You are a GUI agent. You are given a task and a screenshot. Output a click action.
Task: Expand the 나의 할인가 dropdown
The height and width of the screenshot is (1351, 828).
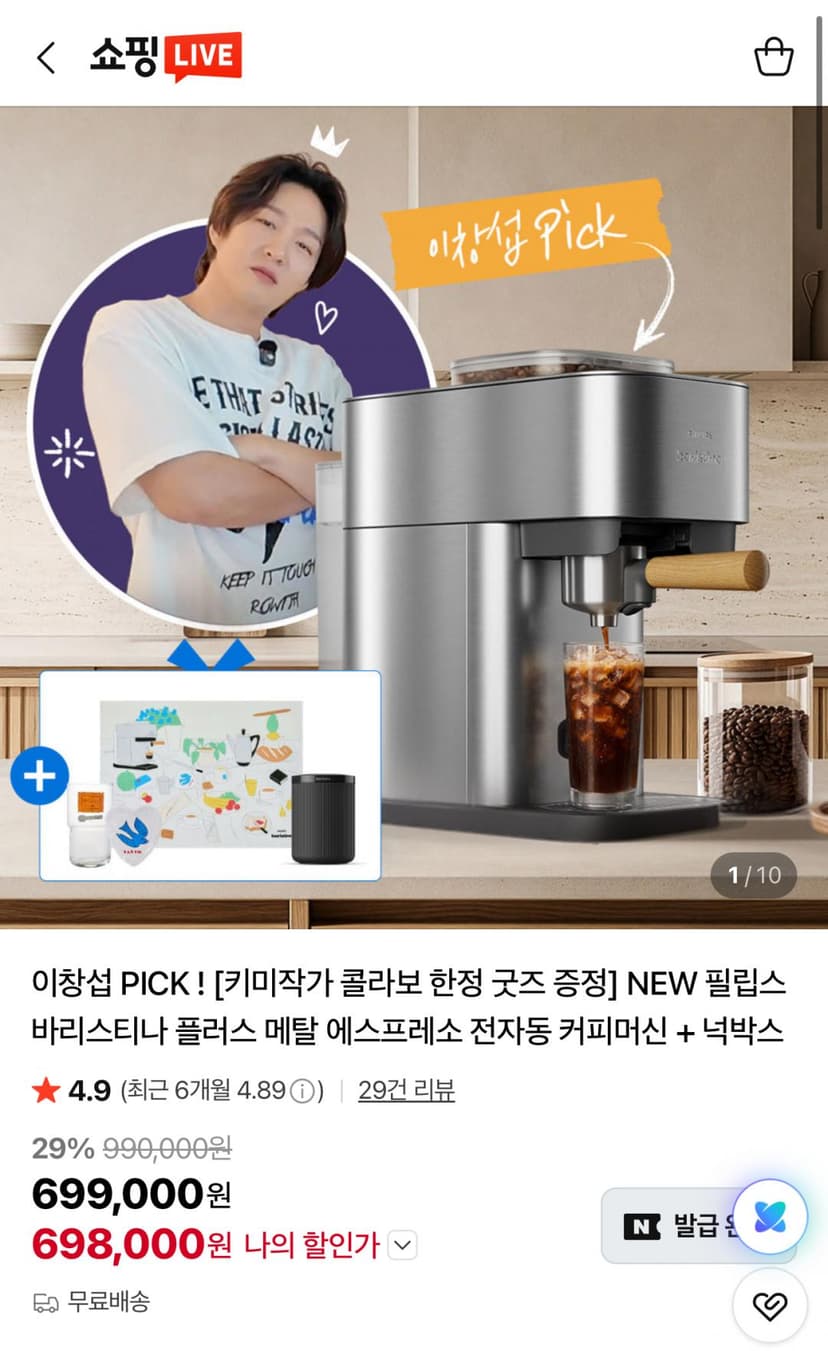coord(402,1246)
